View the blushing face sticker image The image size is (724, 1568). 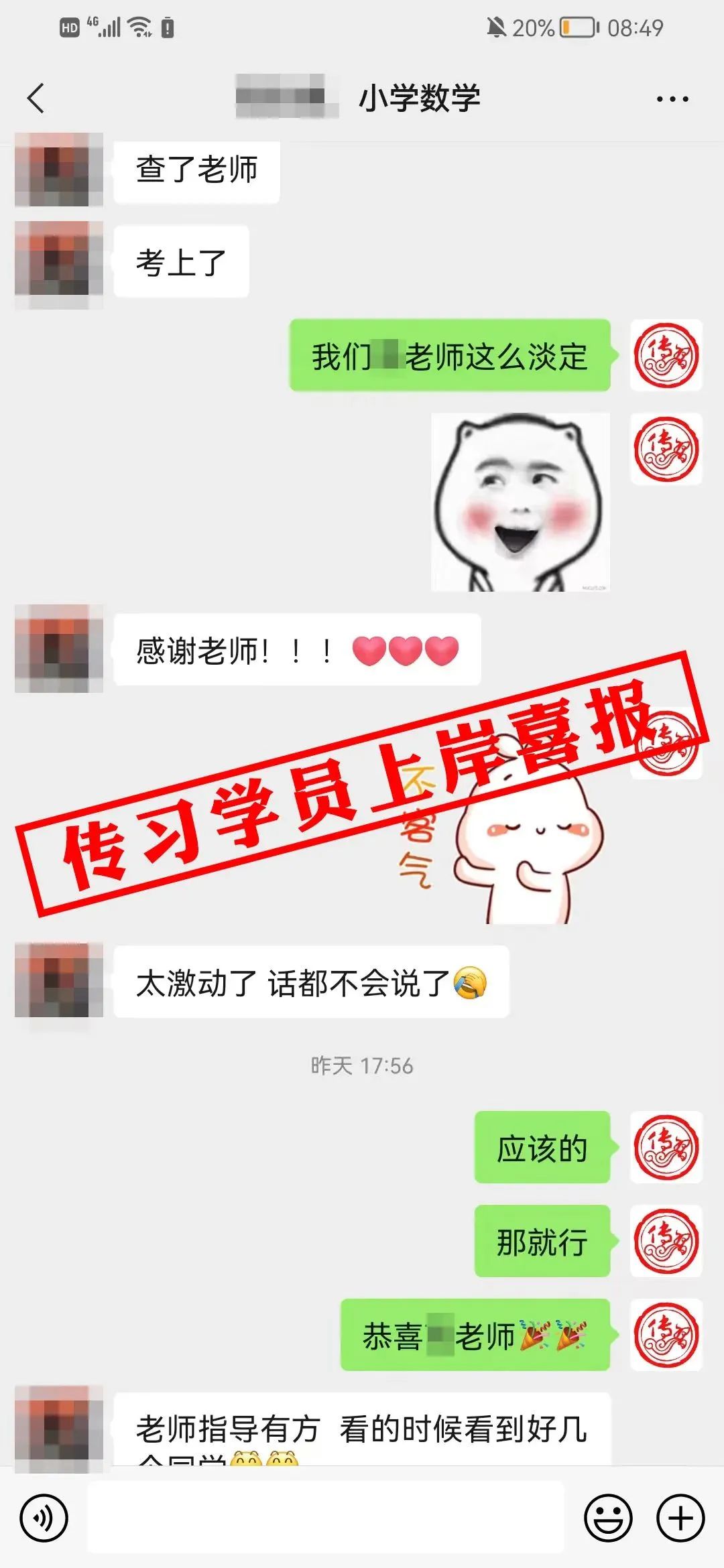pos(520,503)
